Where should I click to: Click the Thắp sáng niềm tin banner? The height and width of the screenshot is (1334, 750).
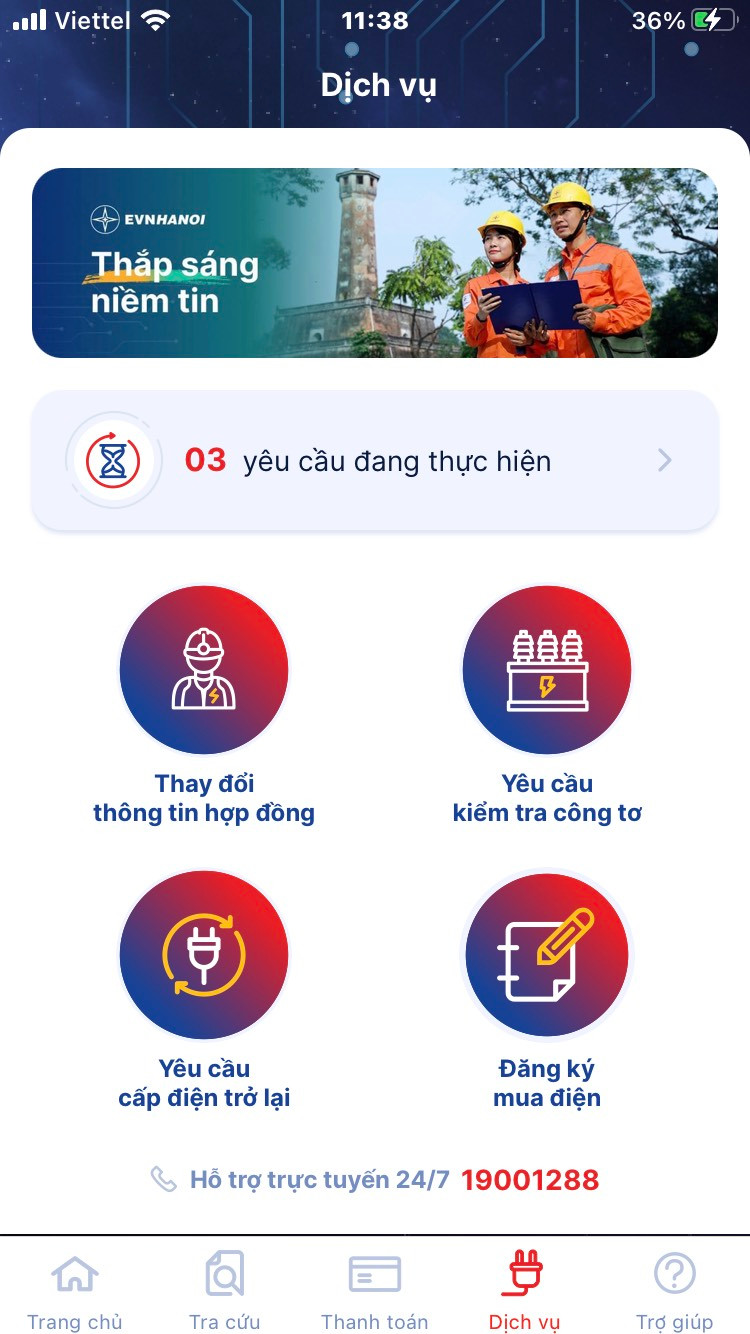(375, 263)
